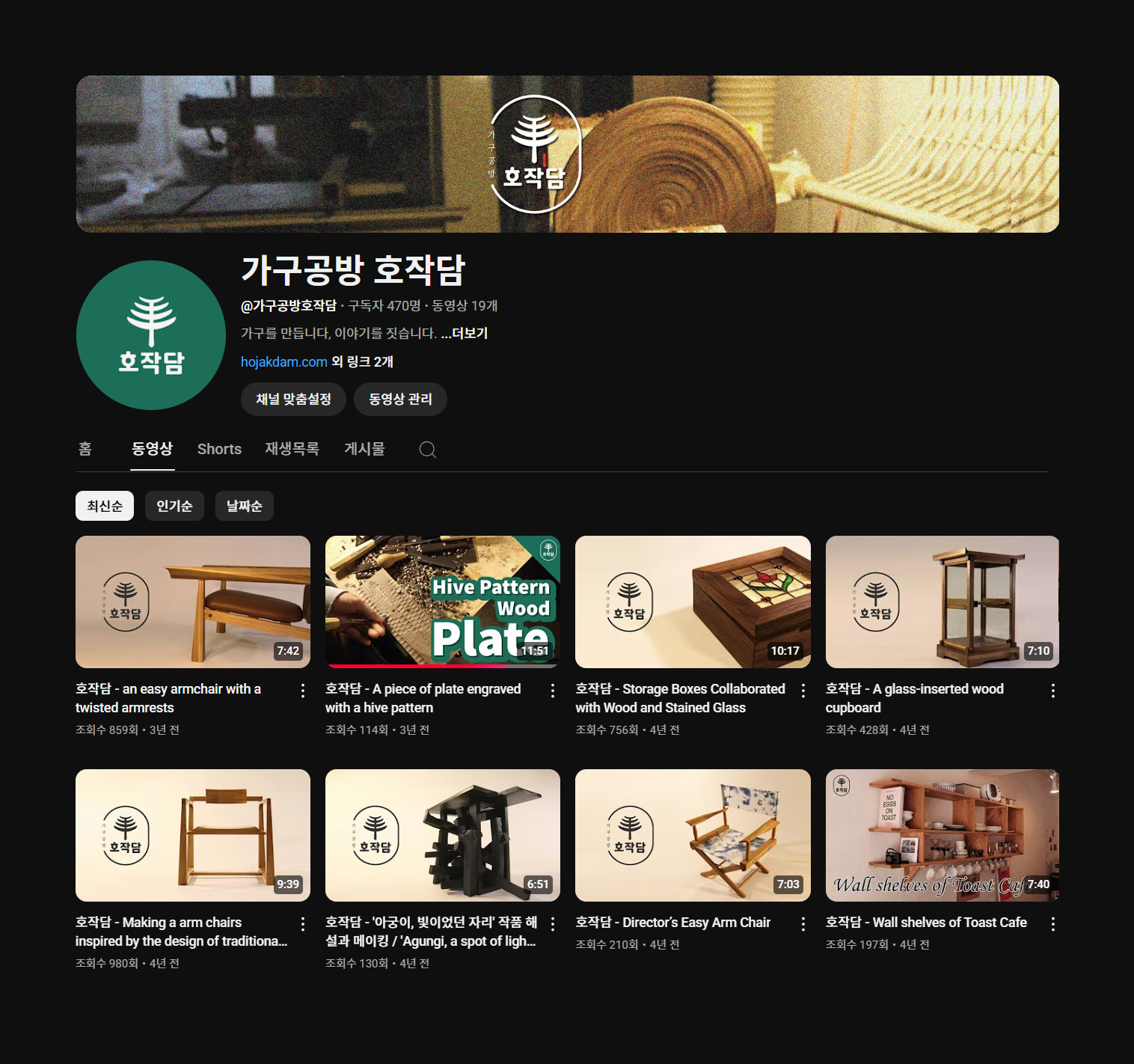Open more options for Making a arm chairs video

(x=303, y=924)
